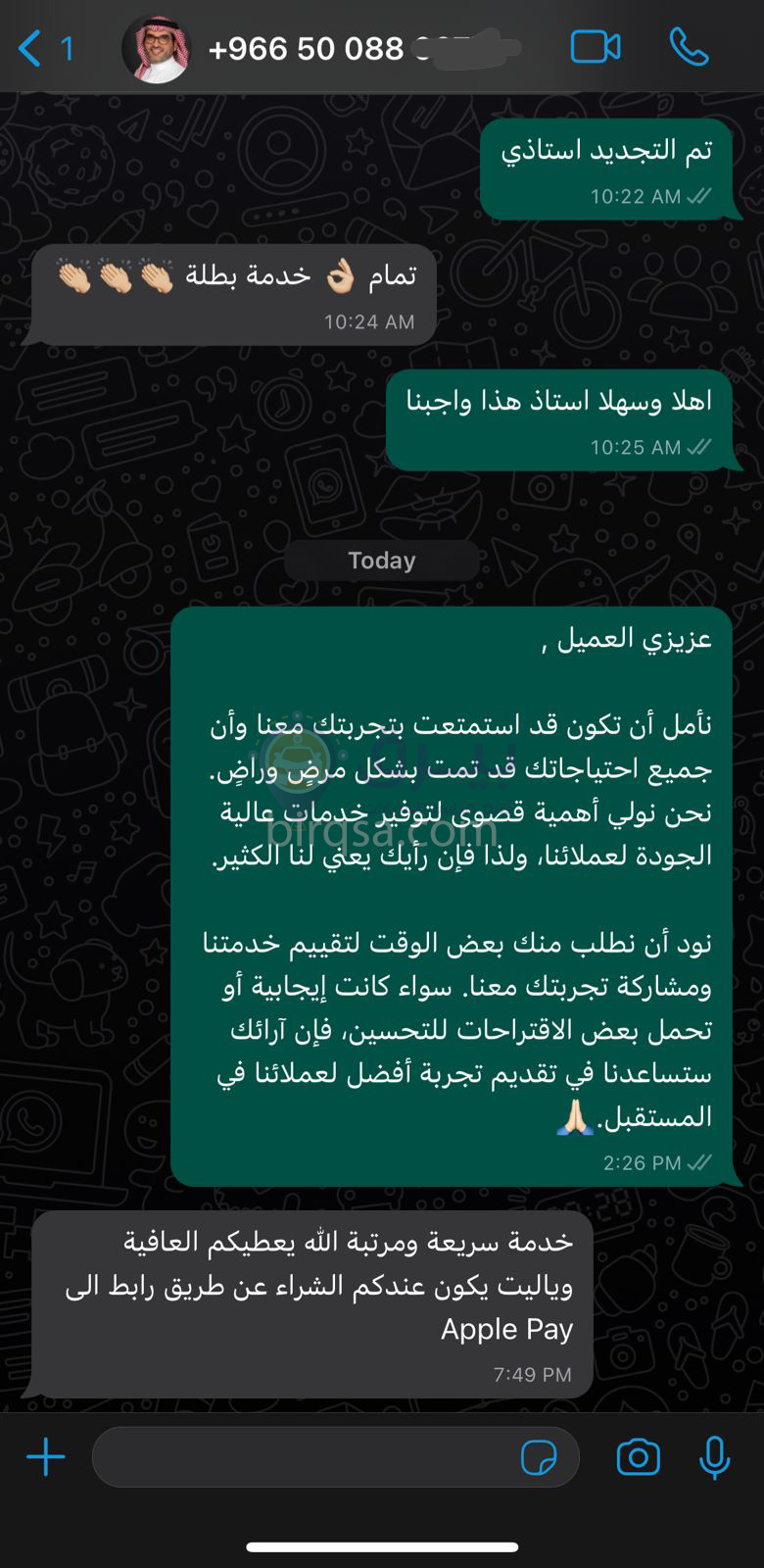Start a video call
The height and width of the screenshot is (1568, 764).
click(x=596, y=47)
